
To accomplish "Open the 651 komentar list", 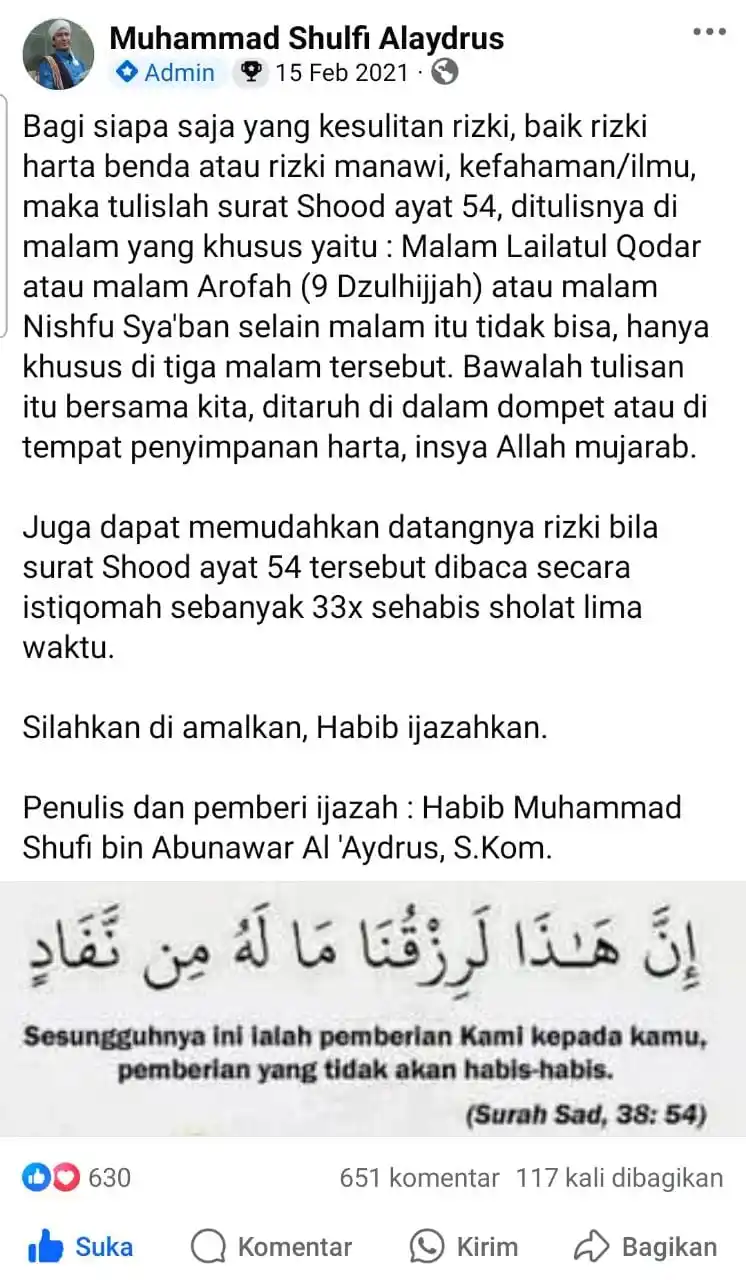I will tap(419, 1177).
